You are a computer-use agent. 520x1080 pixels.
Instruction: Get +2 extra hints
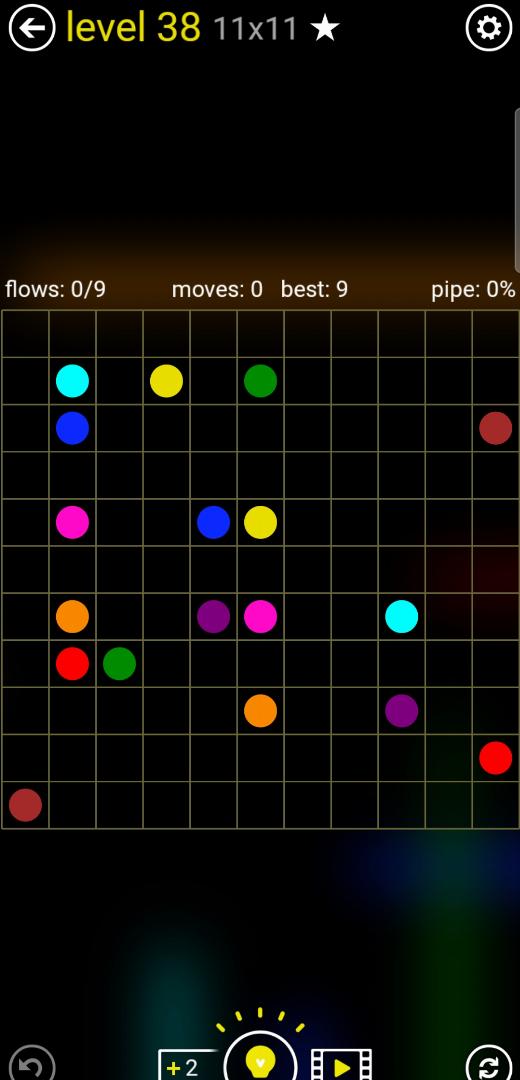coord(184,1065)
